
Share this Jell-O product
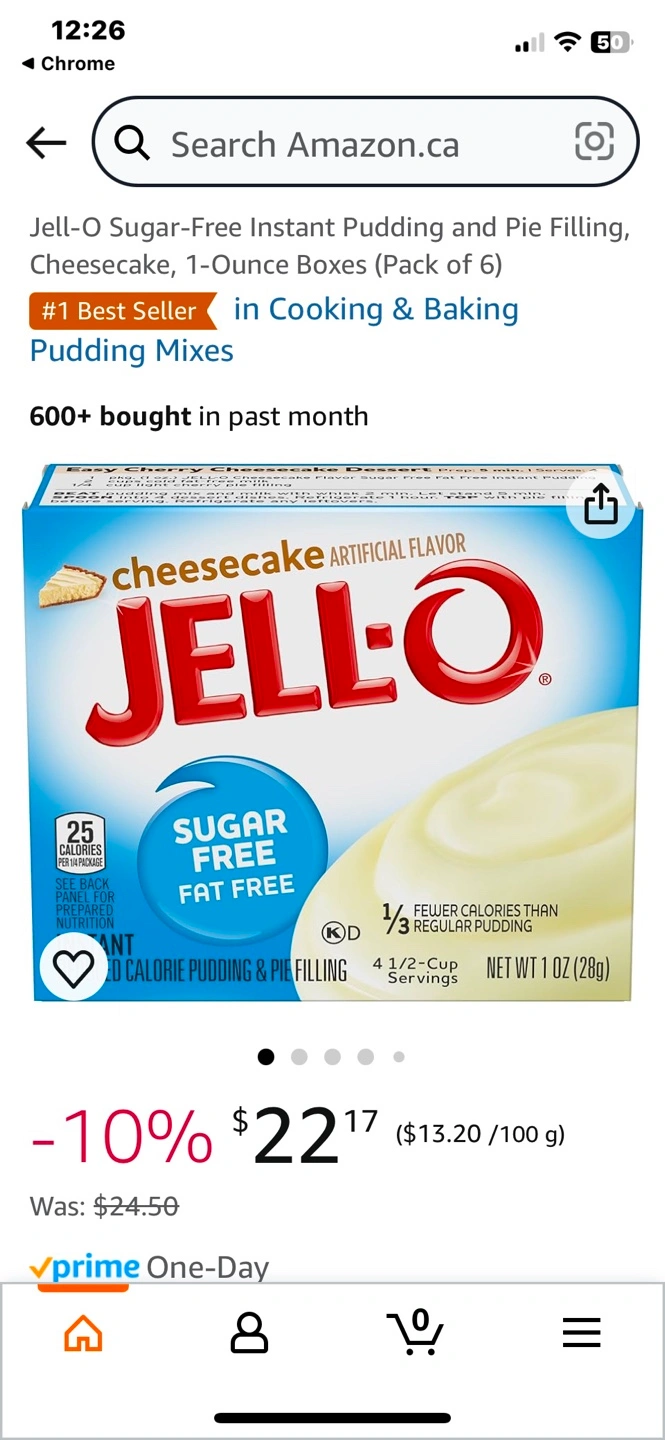600,505
